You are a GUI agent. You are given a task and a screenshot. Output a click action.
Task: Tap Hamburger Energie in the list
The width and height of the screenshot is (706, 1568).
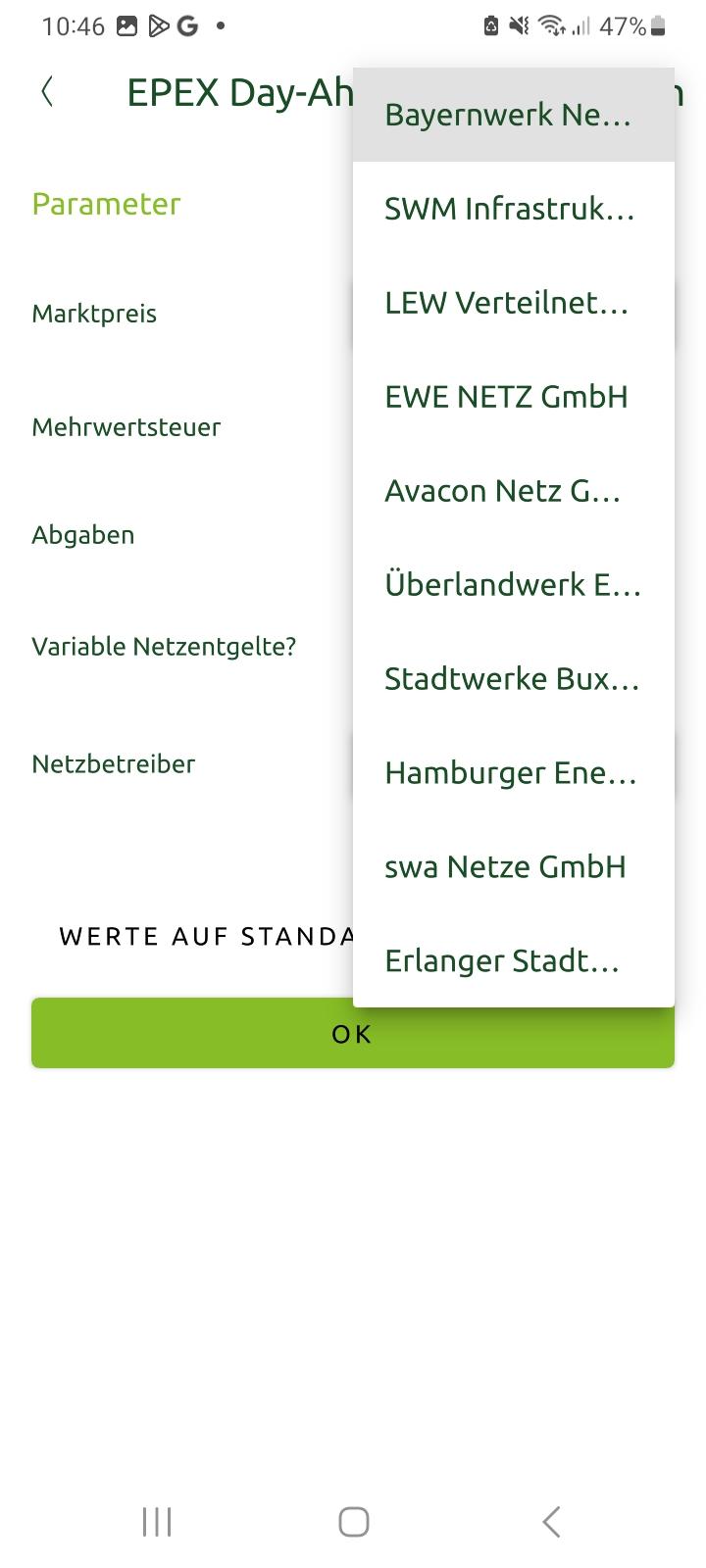pos(511,772)
